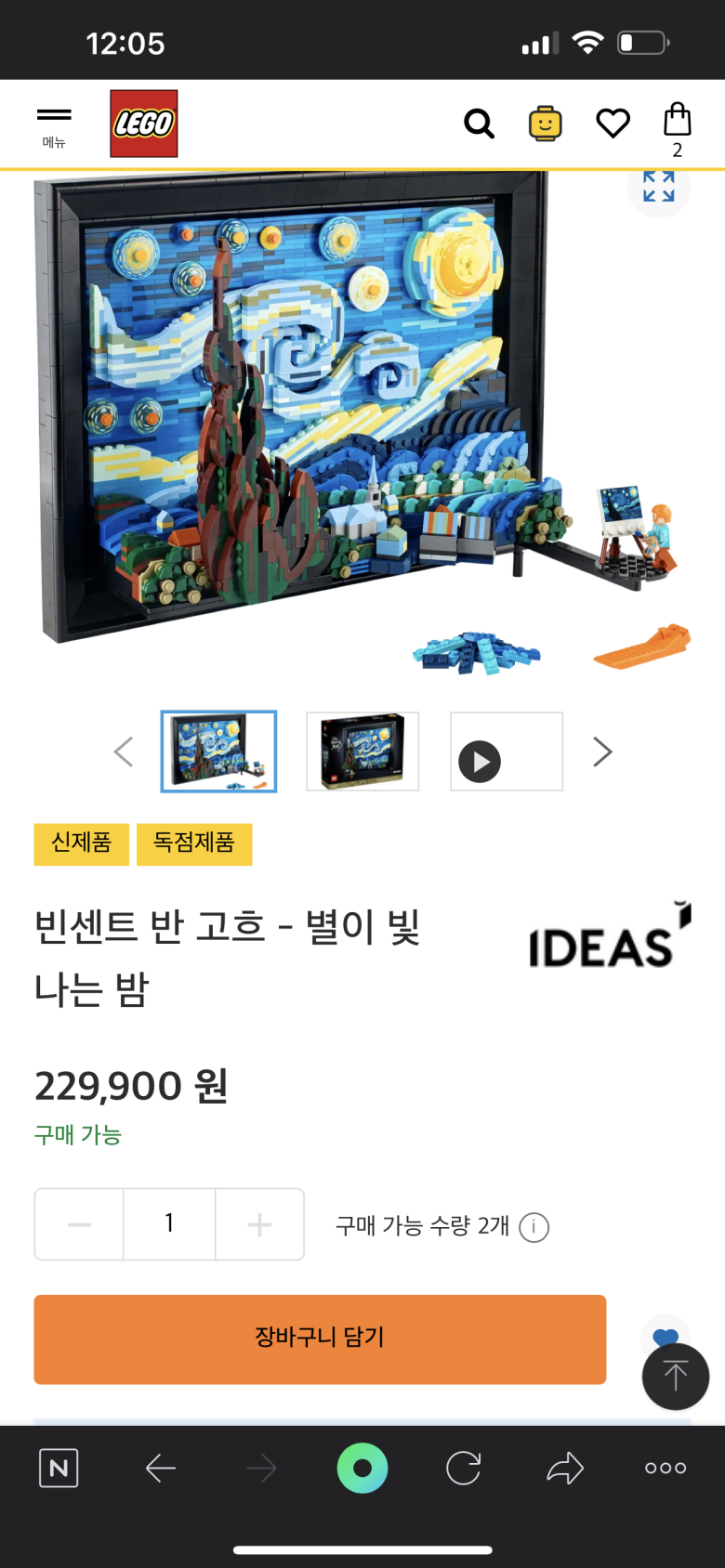Expand product image to fullscreen
This screenshot has width=725, height=1568.
click(x=658, y=188)
